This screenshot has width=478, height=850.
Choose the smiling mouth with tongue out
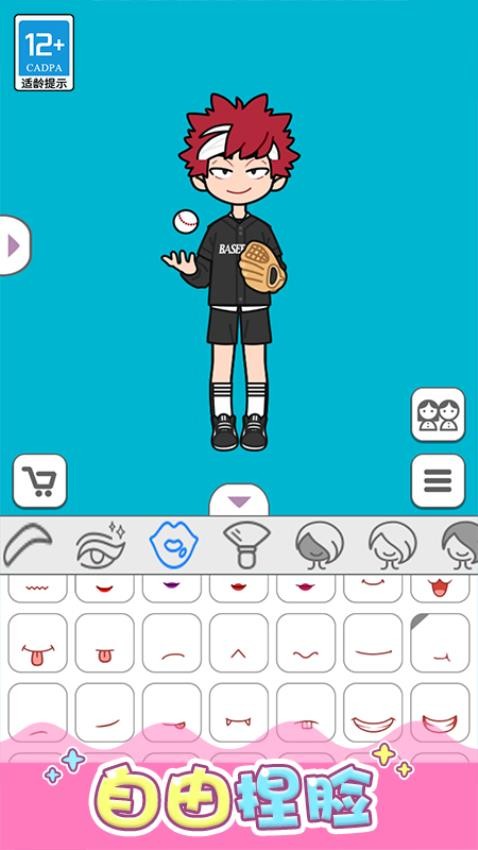pyautogui.click(x=38, y=643)
